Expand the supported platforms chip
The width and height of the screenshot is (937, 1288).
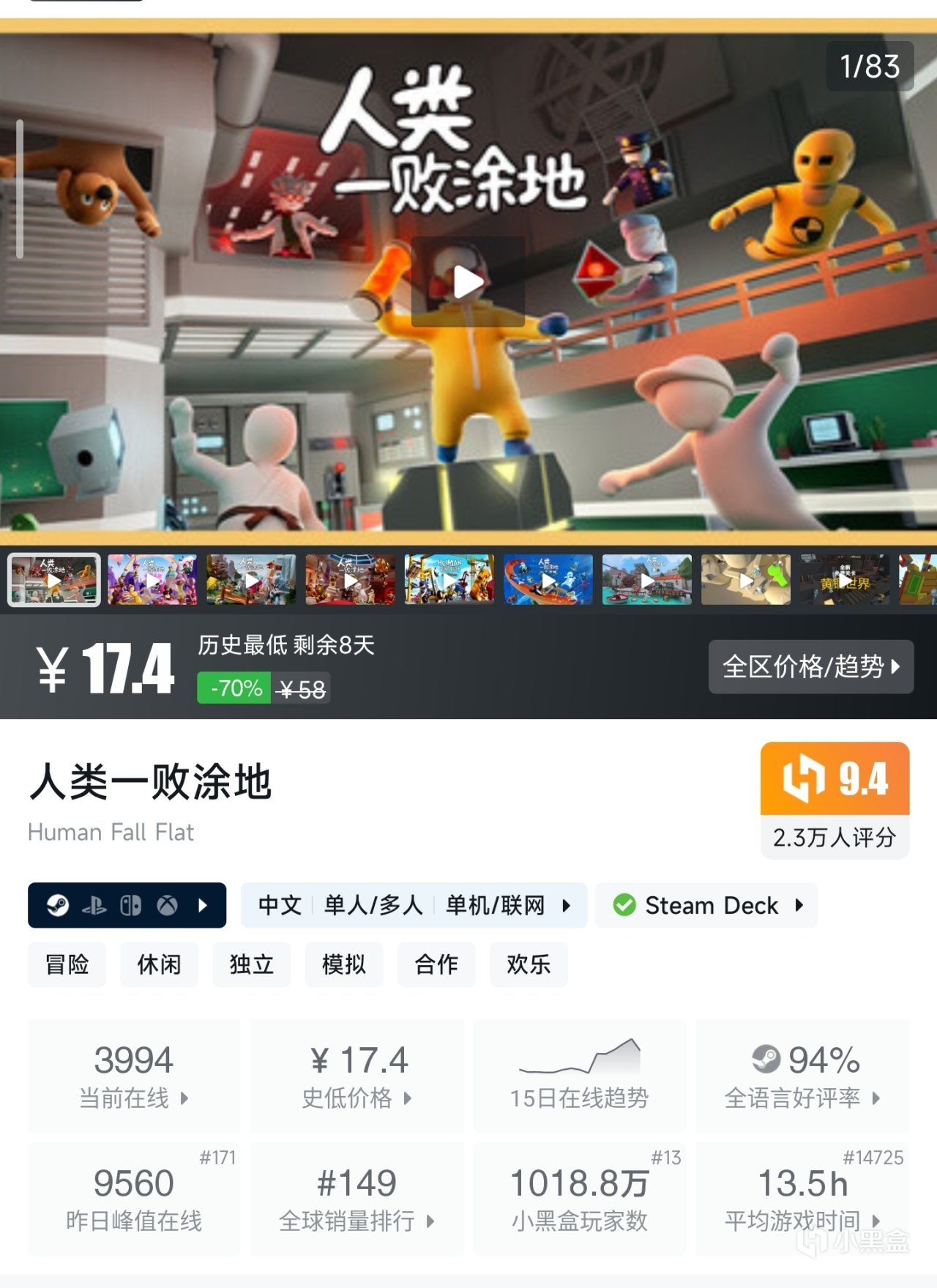[x=127, y=905]
